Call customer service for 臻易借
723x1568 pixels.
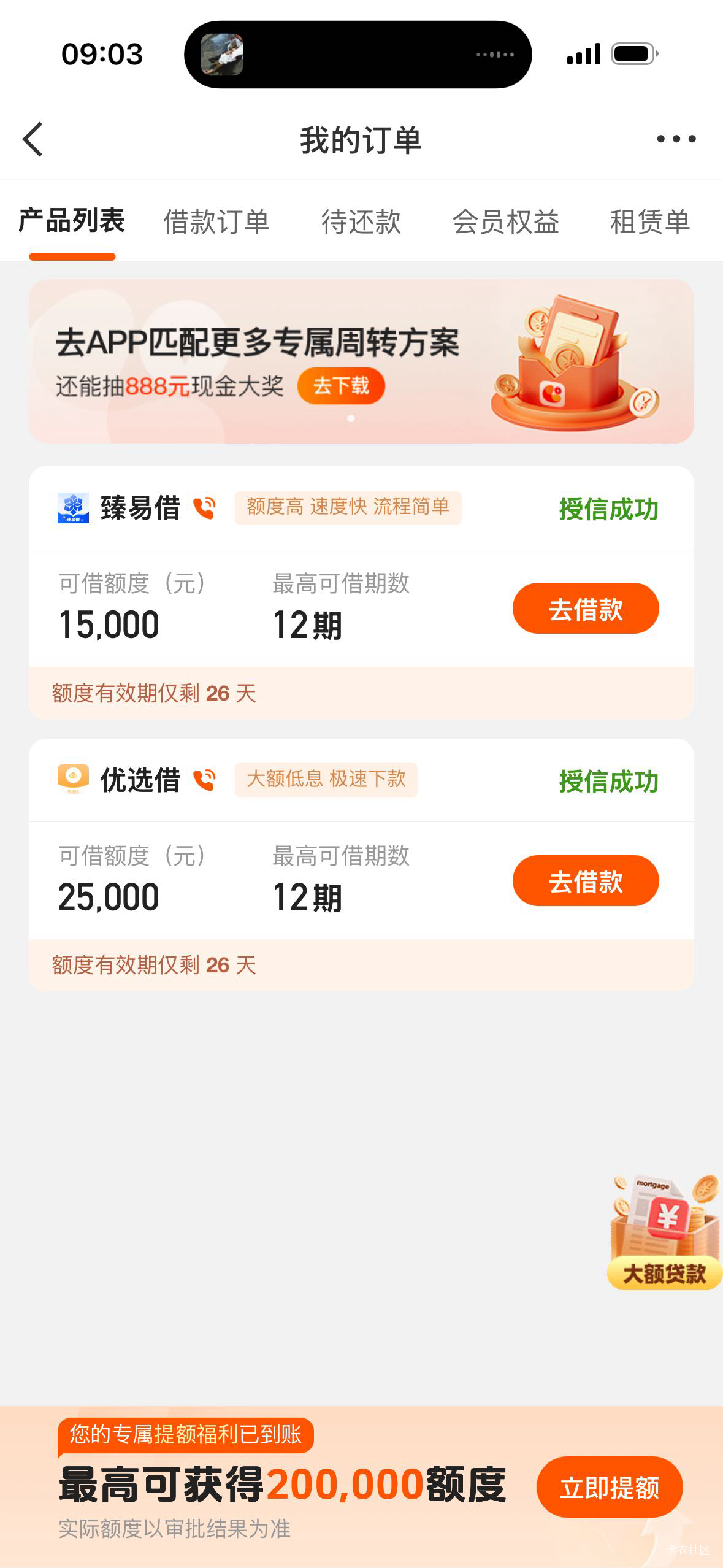coord(204,508)
